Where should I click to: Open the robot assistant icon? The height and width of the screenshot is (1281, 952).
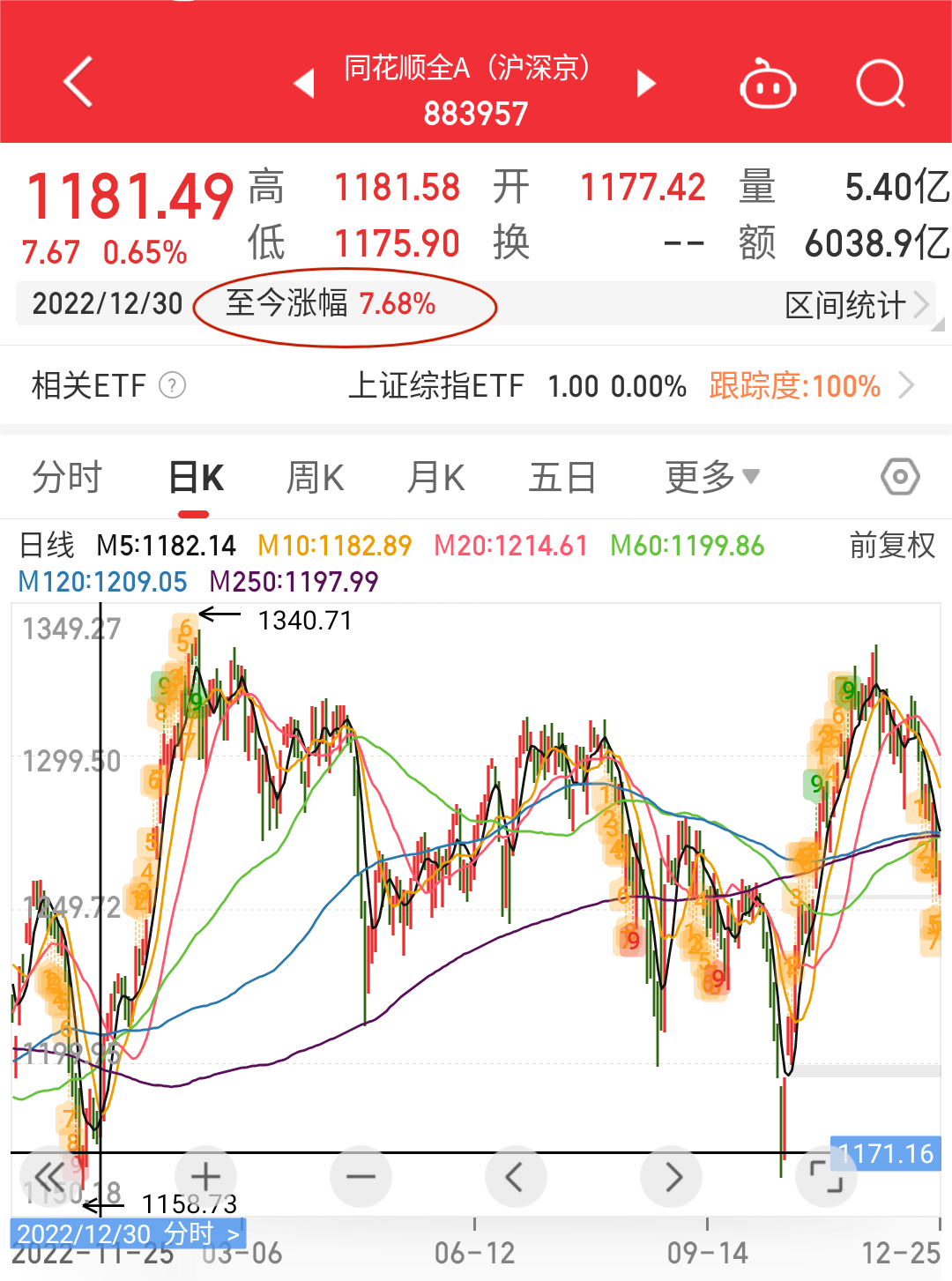tap(767, 85)
